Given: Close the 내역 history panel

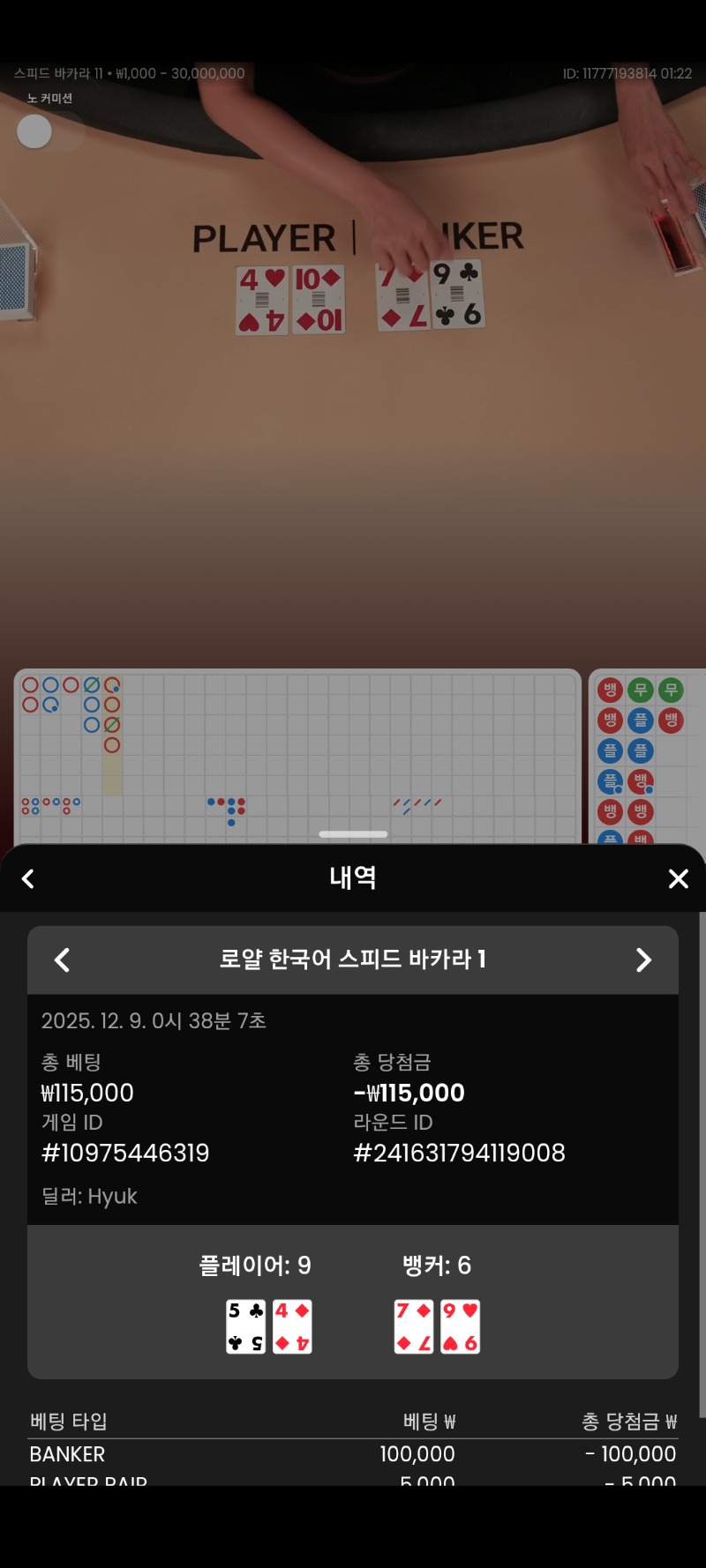Looking at the screenshot, I should pos(678,878).
